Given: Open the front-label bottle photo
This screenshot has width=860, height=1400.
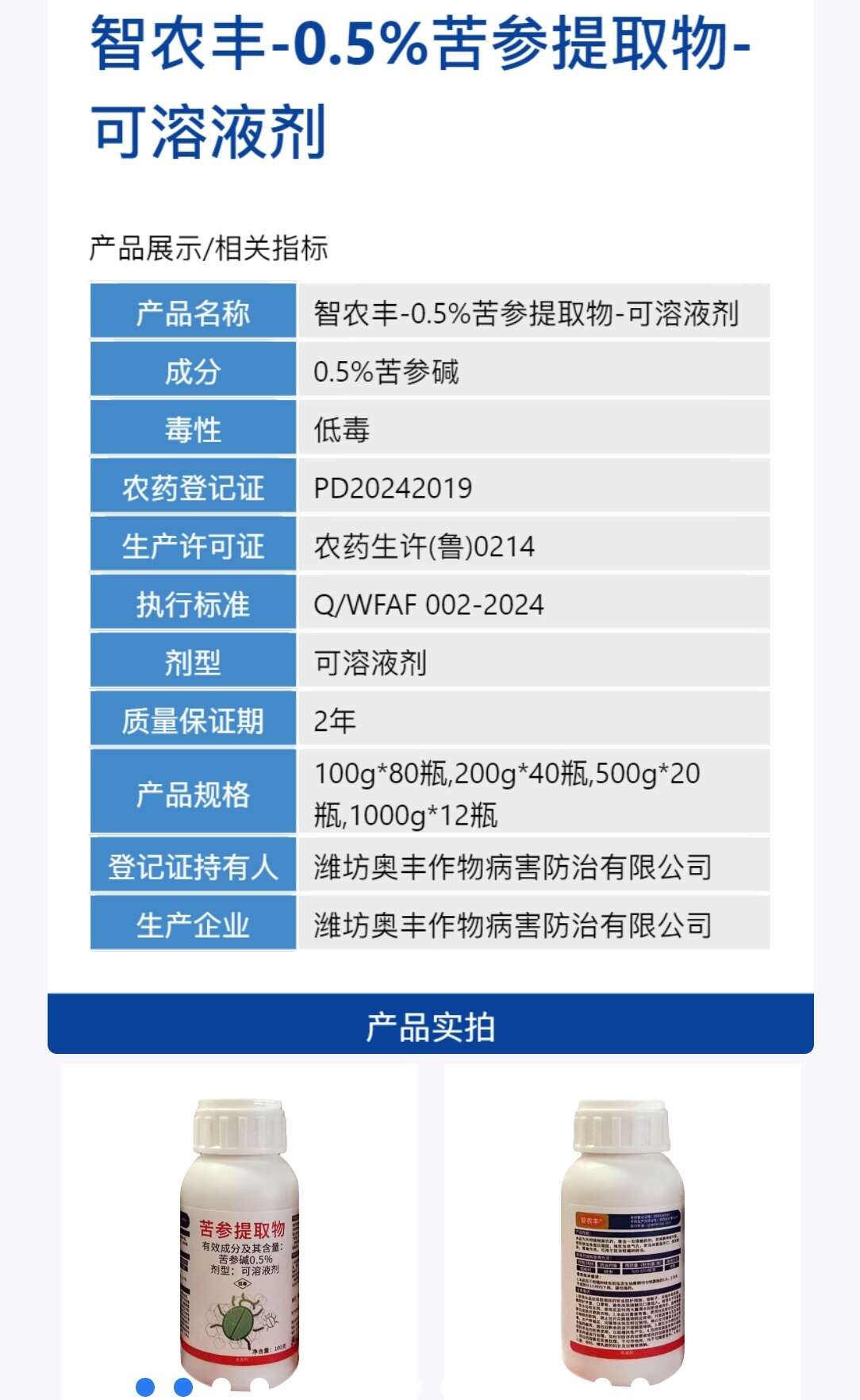Looking at the screenshot, I should point(240,1231).
